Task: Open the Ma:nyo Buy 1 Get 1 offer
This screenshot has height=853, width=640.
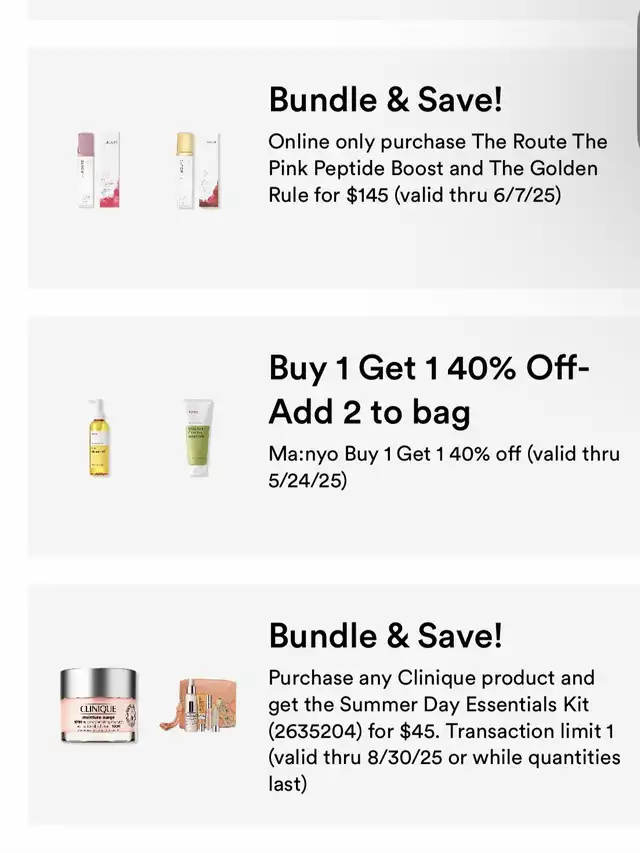Action: pyautogui.click(x=429, y=390)
